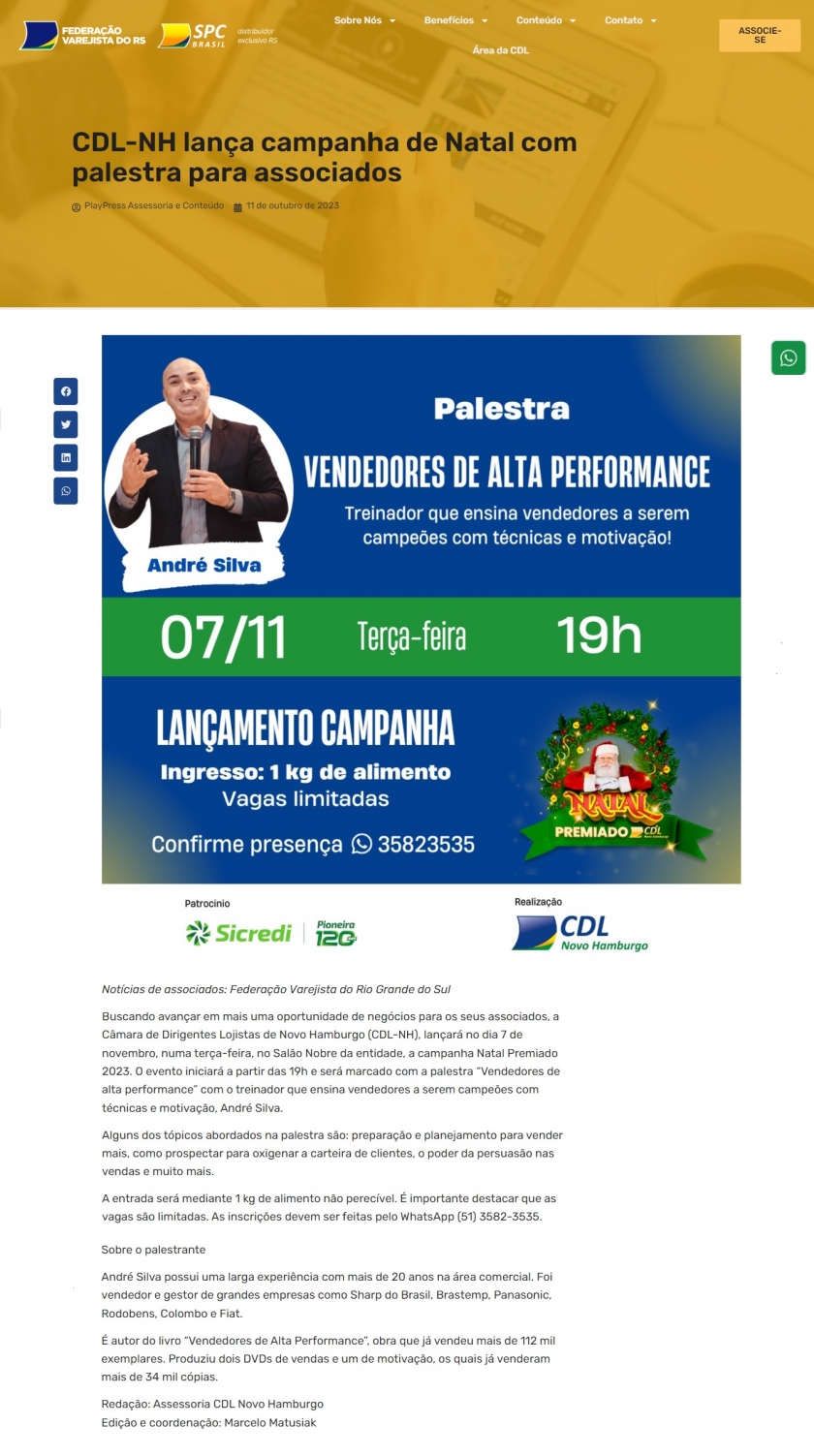The image size is (814, 1456).
Task: Expand the Benefícios dropdown
Action: coord(455,20)
